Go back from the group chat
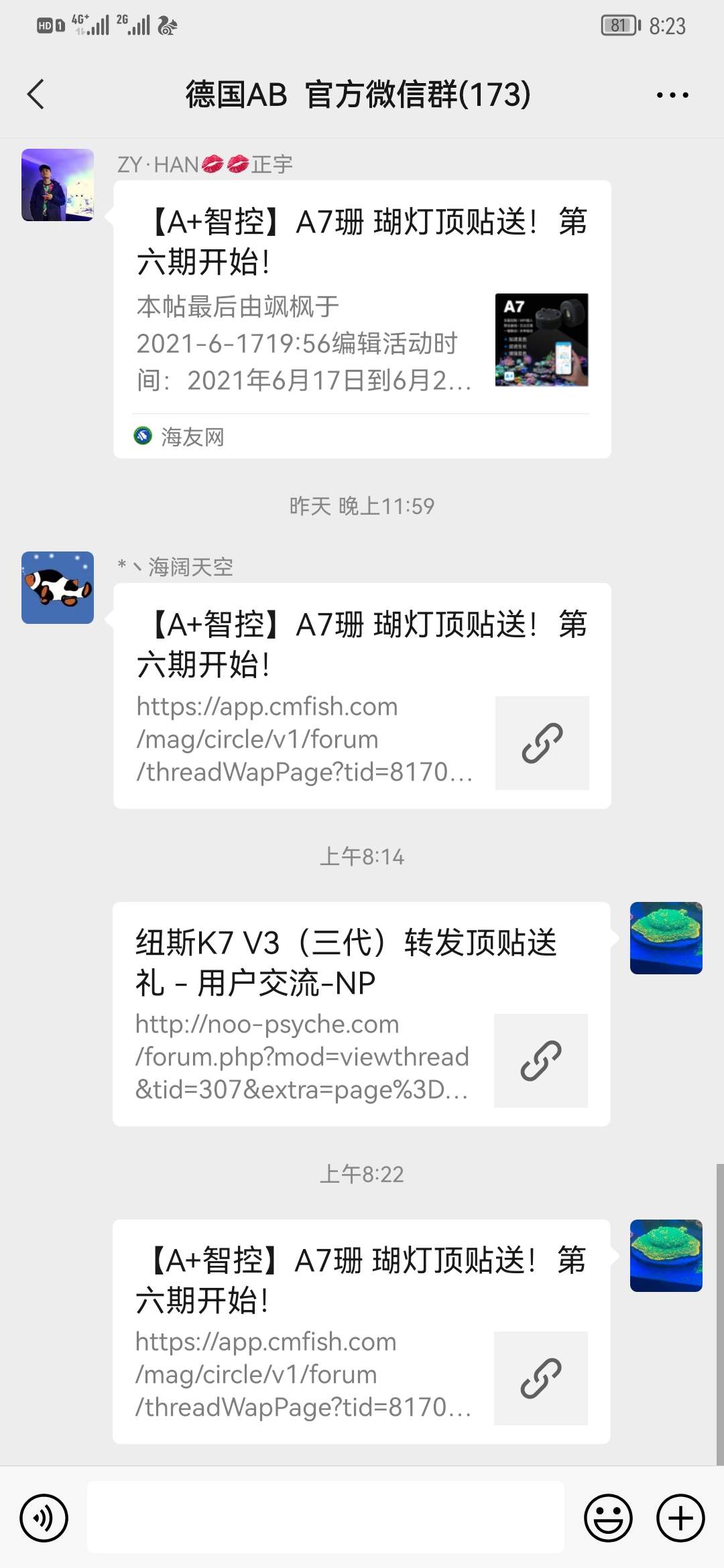Viewport: 724px width, 1568px height. tap(36, 94)
